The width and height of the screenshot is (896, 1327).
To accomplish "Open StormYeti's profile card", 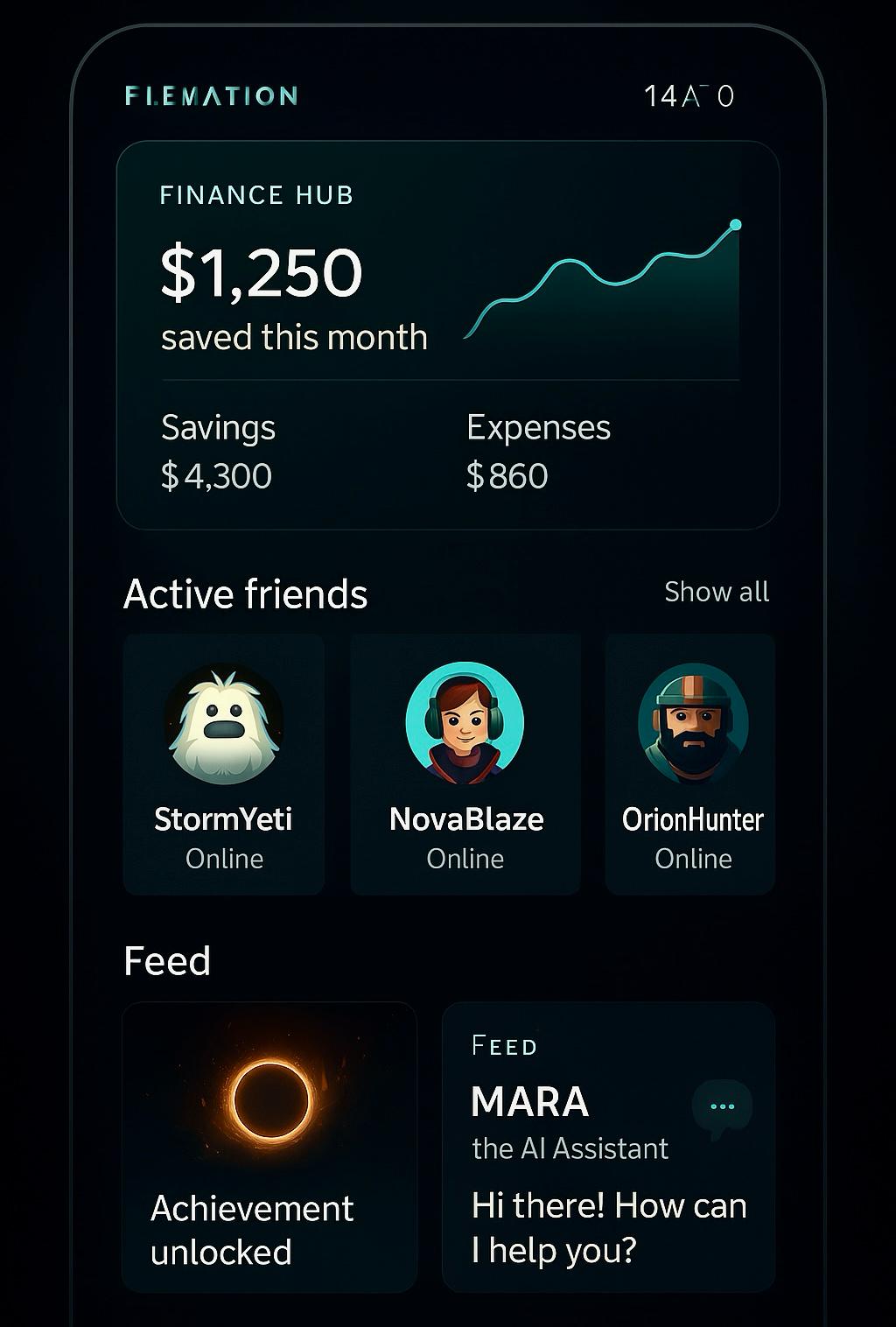I will pyautogui.click(x=224, y=763).
